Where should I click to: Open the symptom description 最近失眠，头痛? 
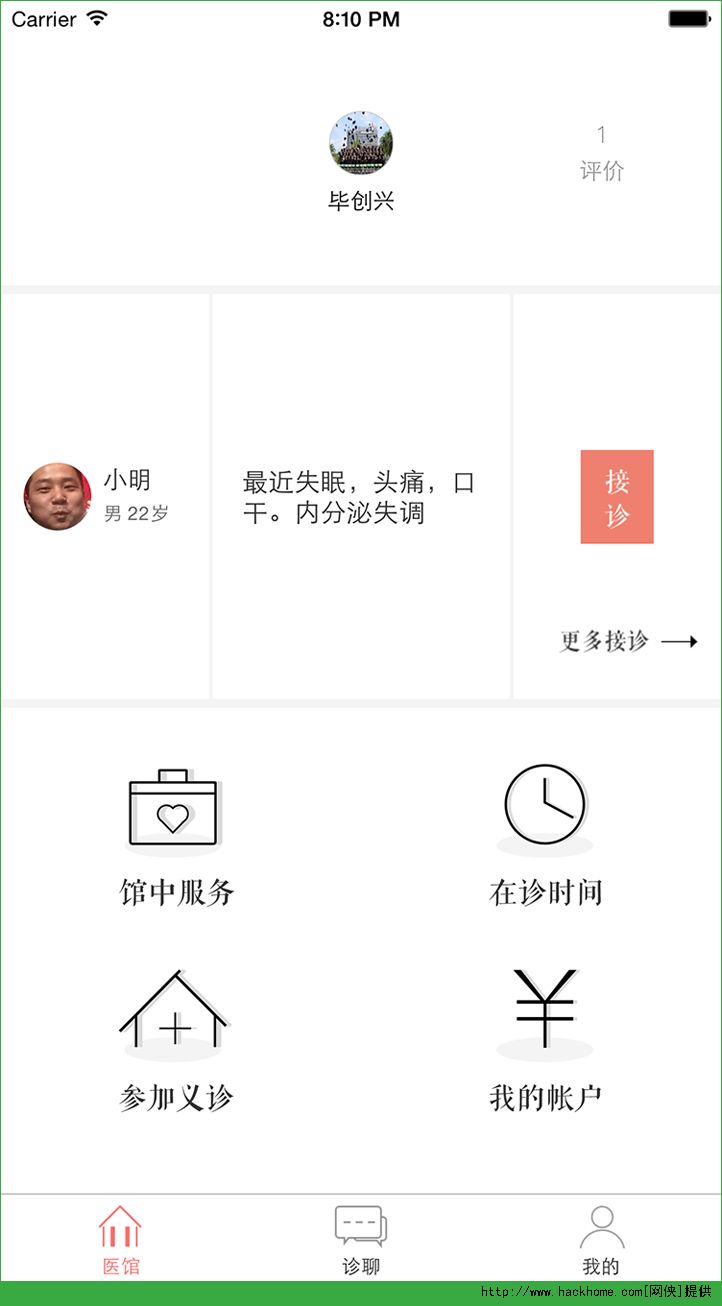pos(361,497)
